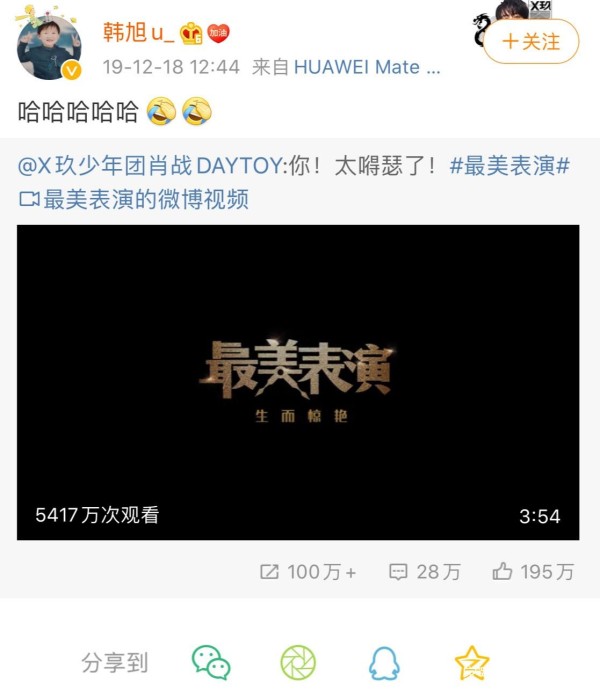
Task: Share to Qzone star icon
Action: tap(471, 662)
